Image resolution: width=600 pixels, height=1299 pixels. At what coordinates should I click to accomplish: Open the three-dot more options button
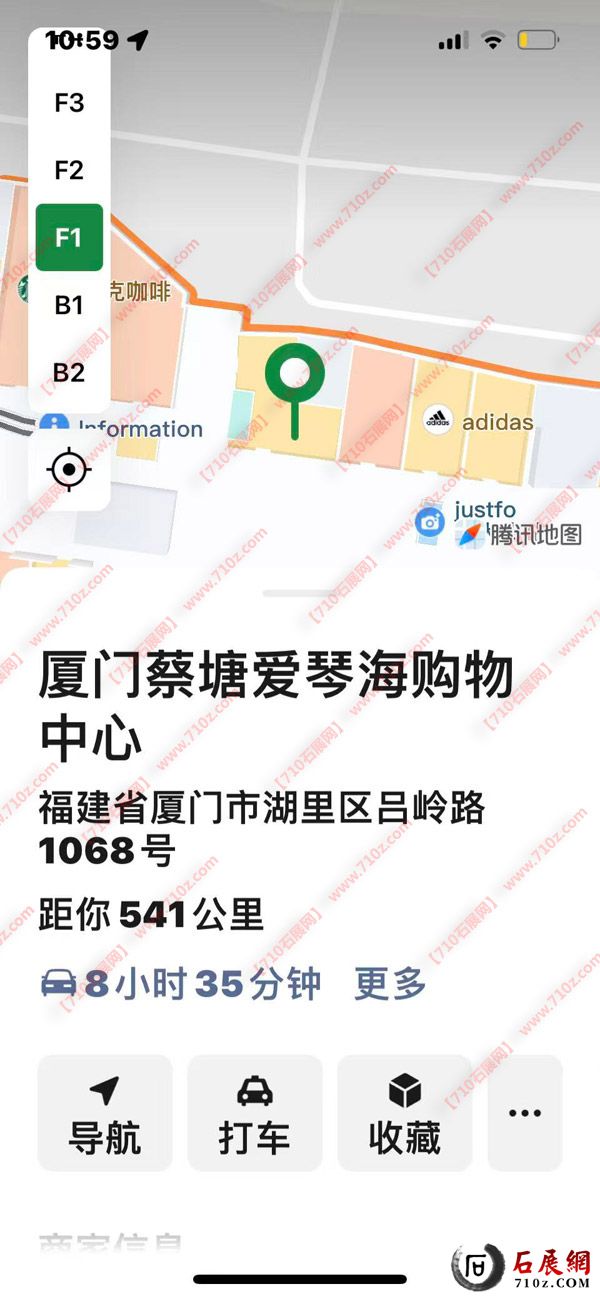525,1113
